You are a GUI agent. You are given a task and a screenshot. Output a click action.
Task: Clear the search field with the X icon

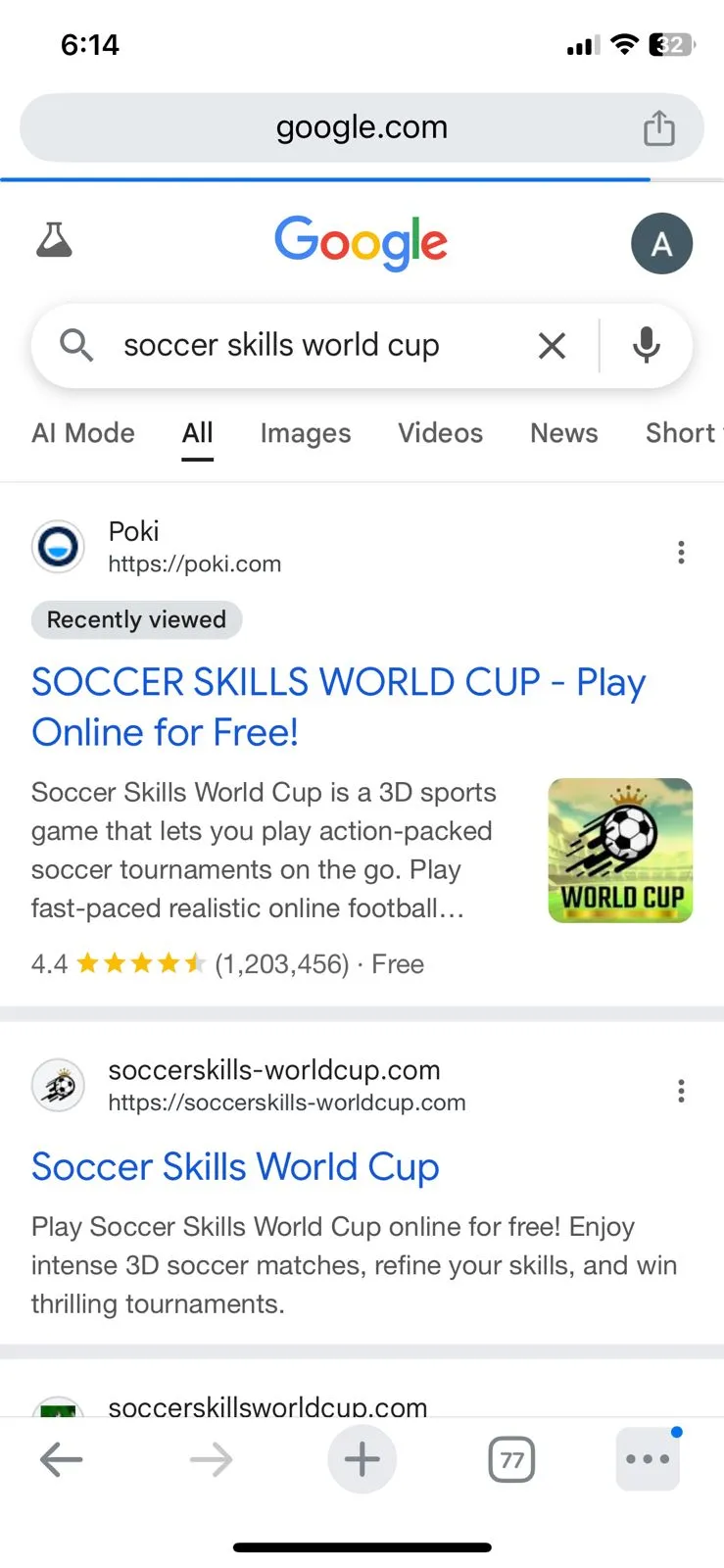pyautogui.click(x=552, y=345)
